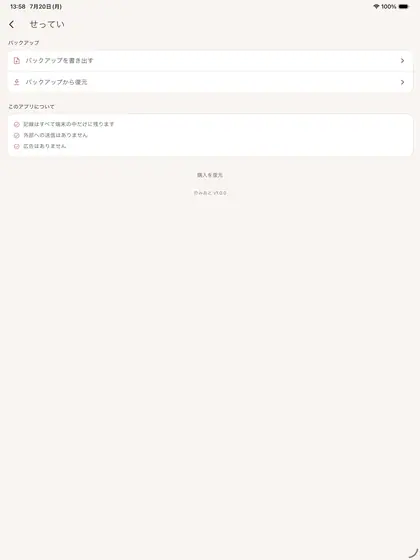Open バックアップから復元
This screenshot has width=420, height=560.
(210, 82)
